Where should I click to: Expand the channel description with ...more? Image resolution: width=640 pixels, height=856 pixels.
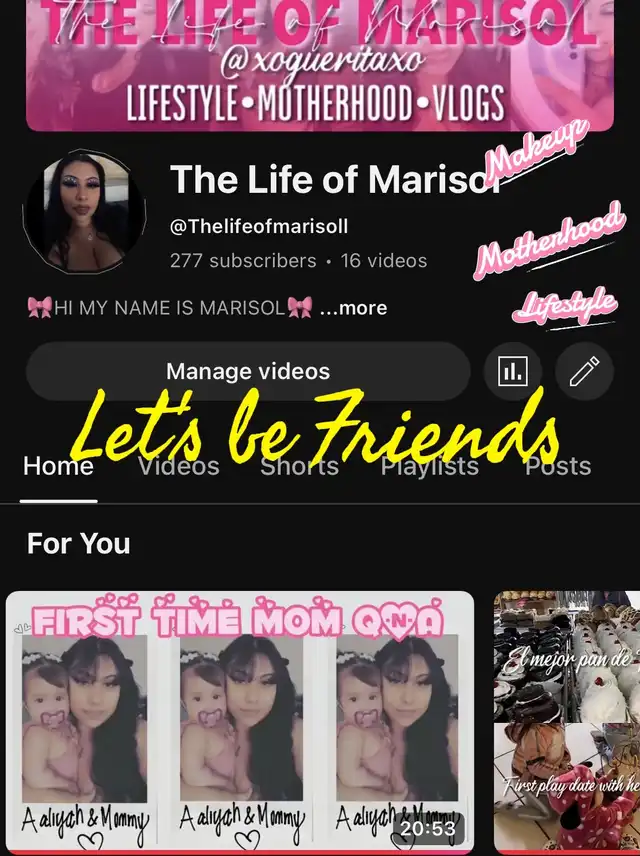point(353,308)
